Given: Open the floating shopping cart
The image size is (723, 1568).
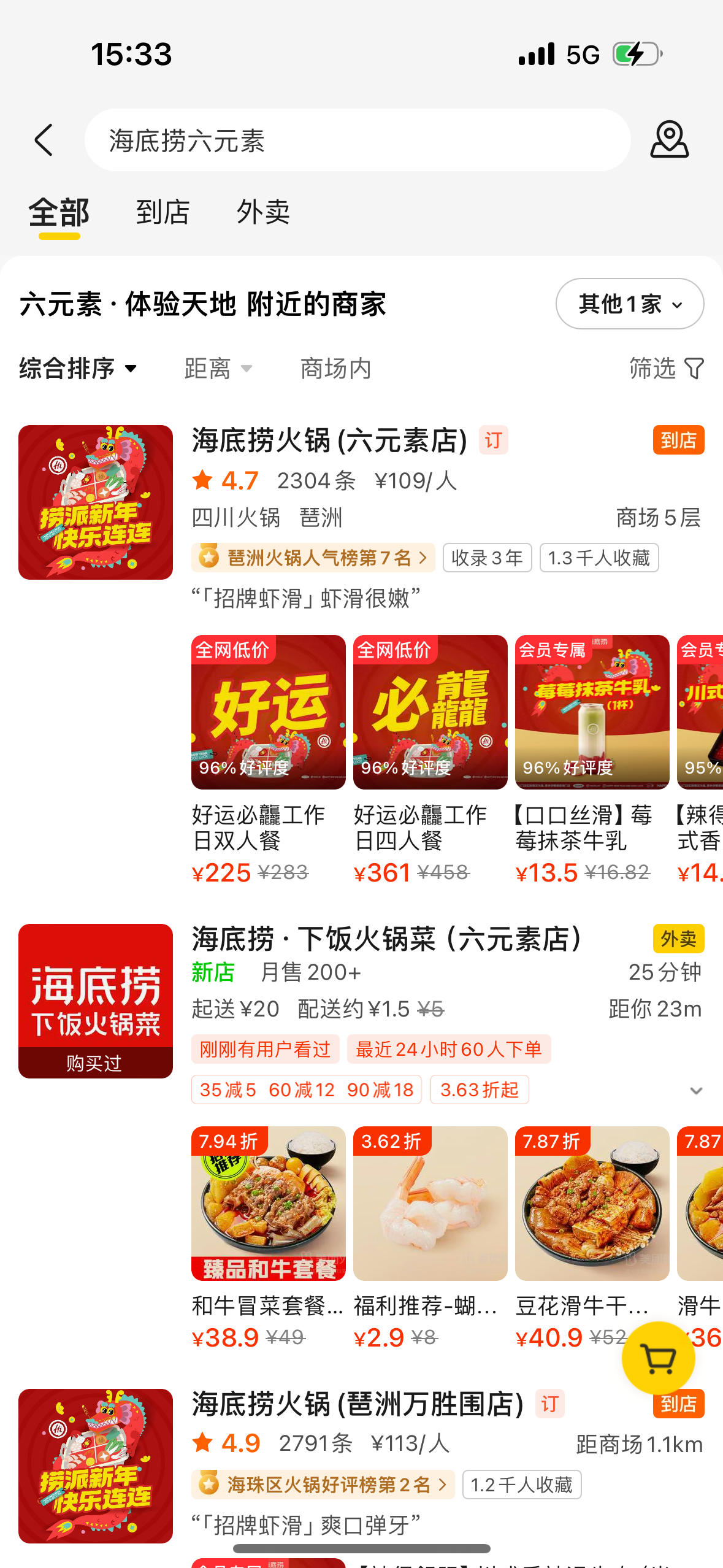Looking at the screenshot, I should click(658, 1358).
